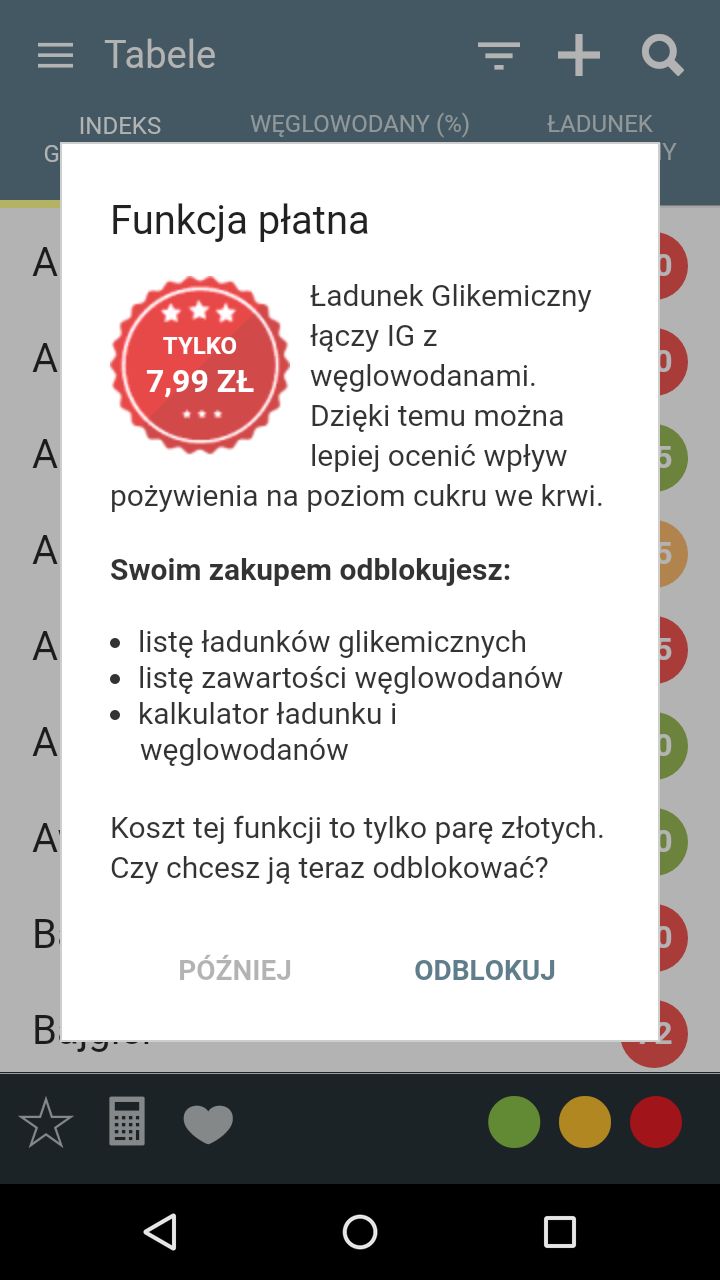Open the filter icon in the app bar
The image size is (720, 1280).
[x=499, y=55]
